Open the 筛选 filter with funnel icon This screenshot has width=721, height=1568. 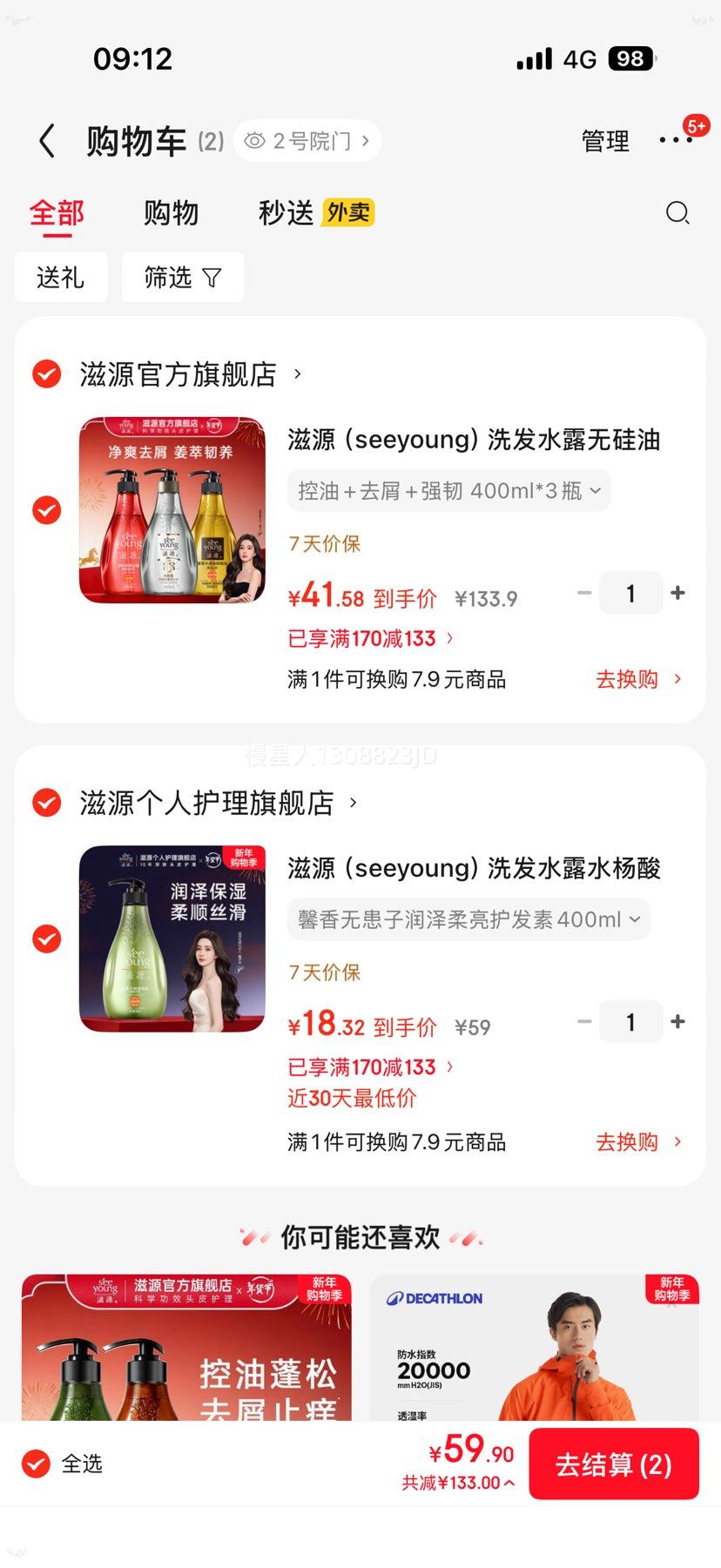point(183,277)
